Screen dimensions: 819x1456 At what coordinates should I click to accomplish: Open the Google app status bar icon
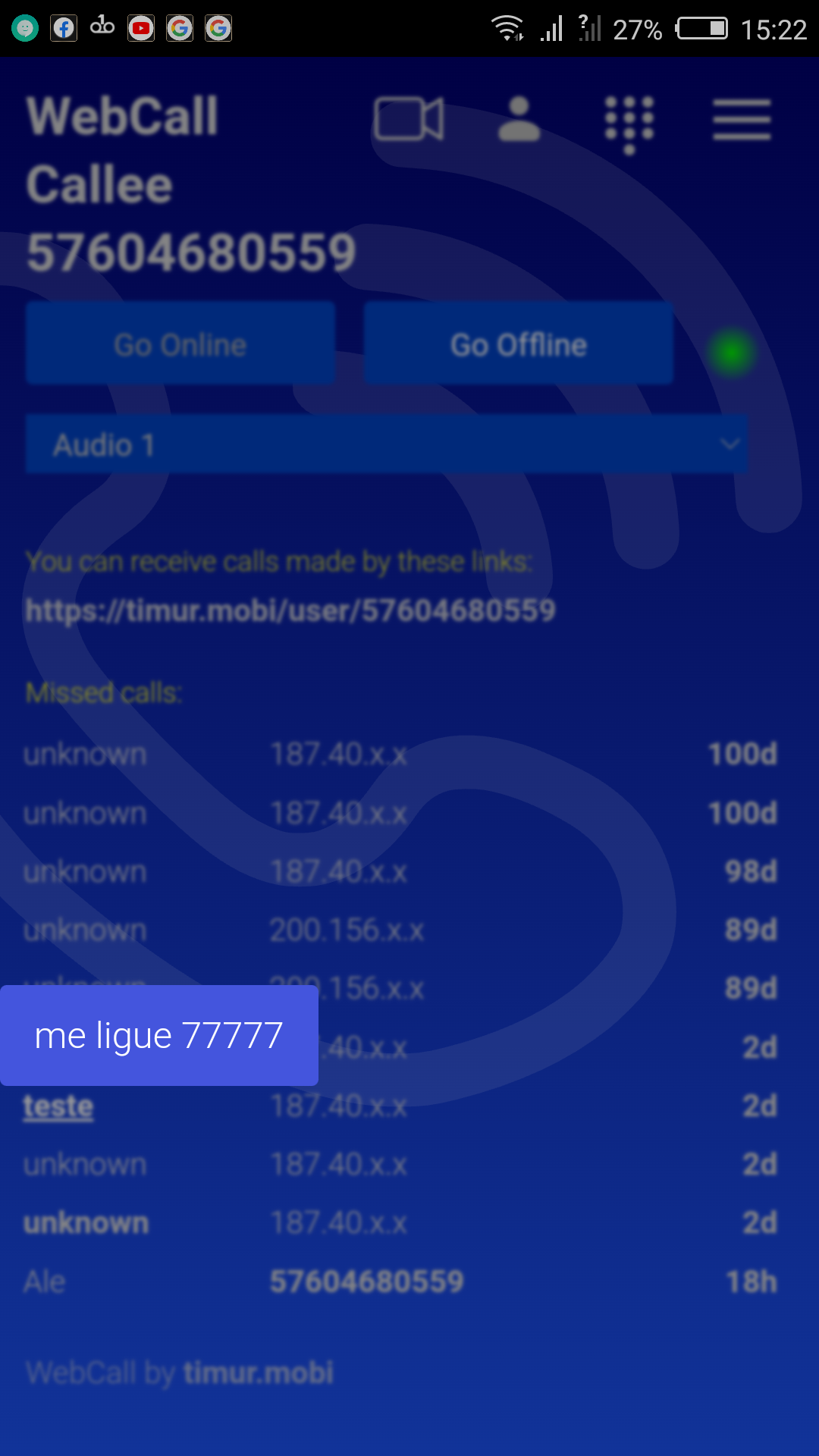pyautogui.click(x=180, y=28)
